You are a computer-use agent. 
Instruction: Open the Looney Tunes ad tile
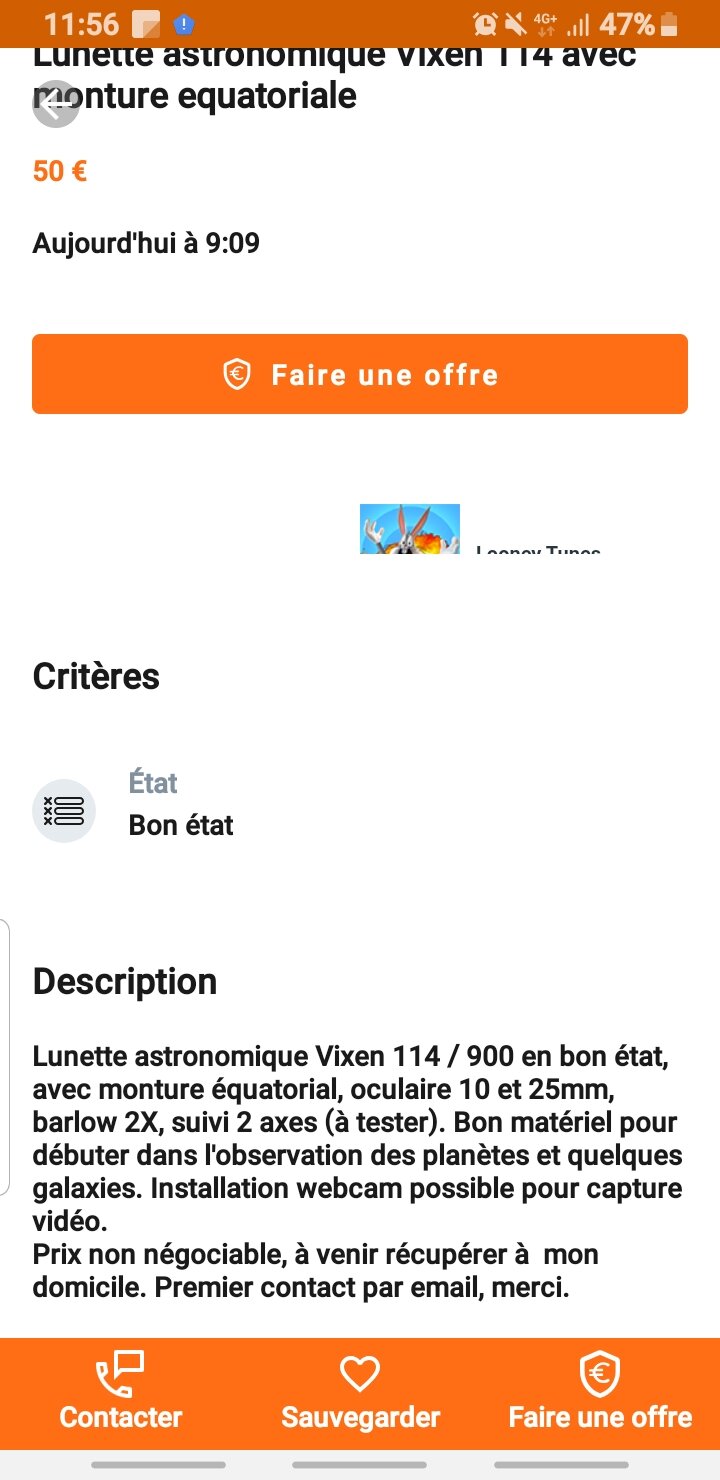(x=410, y=529)
